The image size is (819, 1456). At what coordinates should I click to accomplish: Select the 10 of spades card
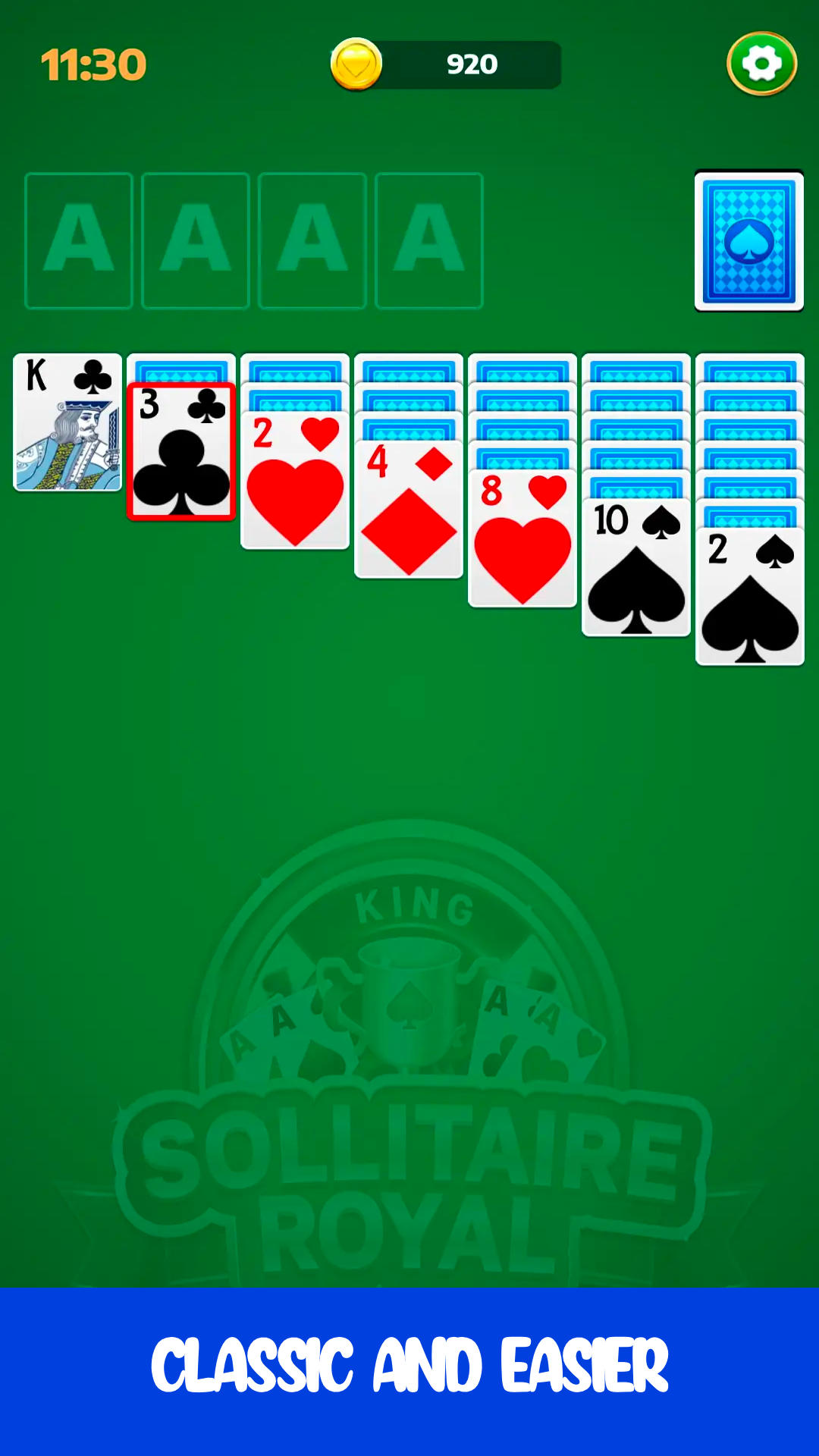point(636,566)
